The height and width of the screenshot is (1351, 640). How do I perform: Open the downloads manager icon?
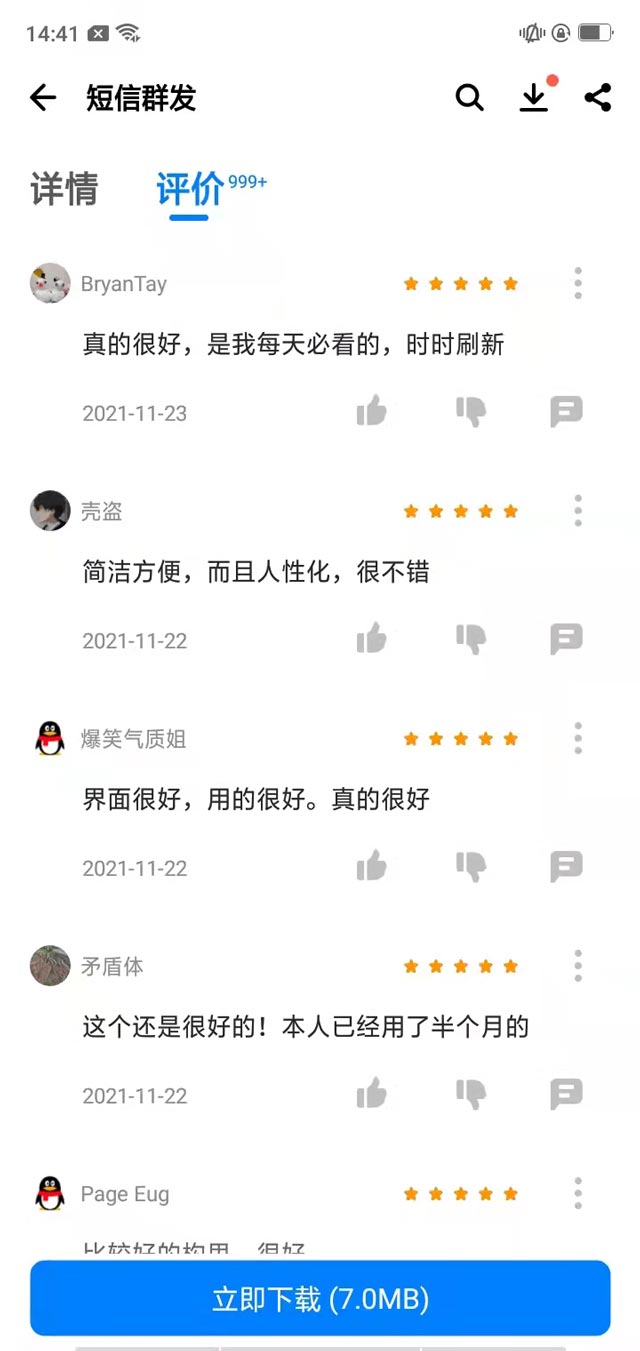pyautogui.click(x=534, y=97)
